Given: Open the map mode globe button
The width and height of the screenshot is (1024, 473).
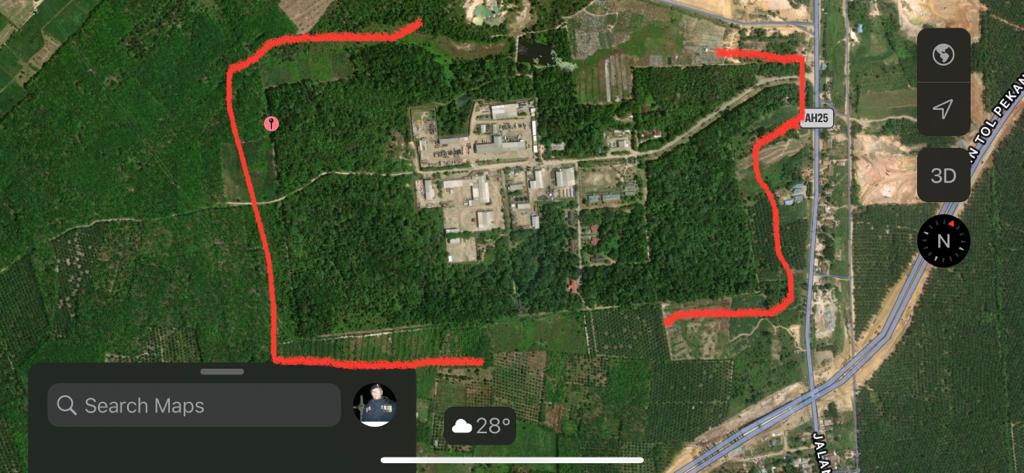Looking at the screenshot, I should coord(943,55).
